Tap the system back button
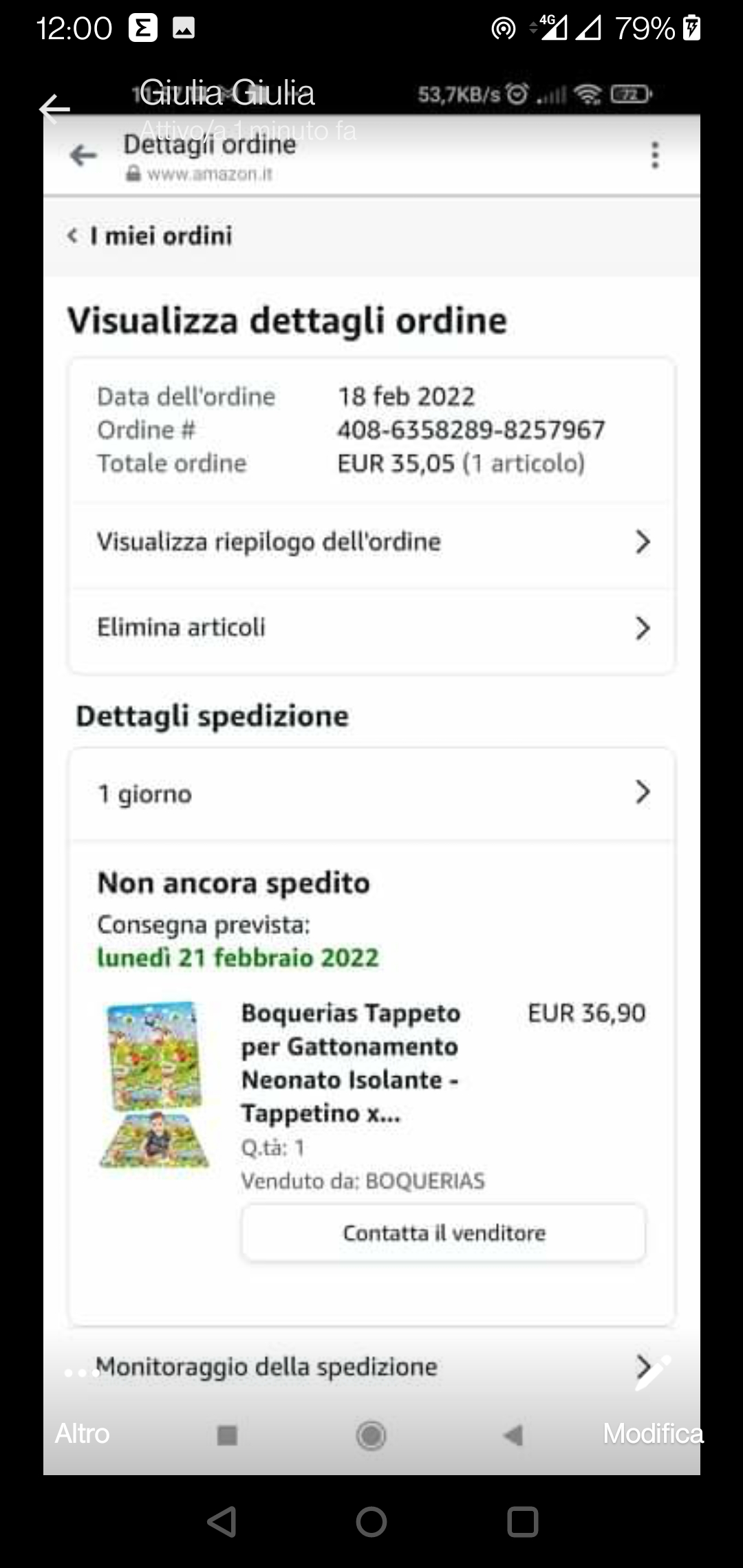This screenshot has height=1568, width=743. click(222, 1521)
